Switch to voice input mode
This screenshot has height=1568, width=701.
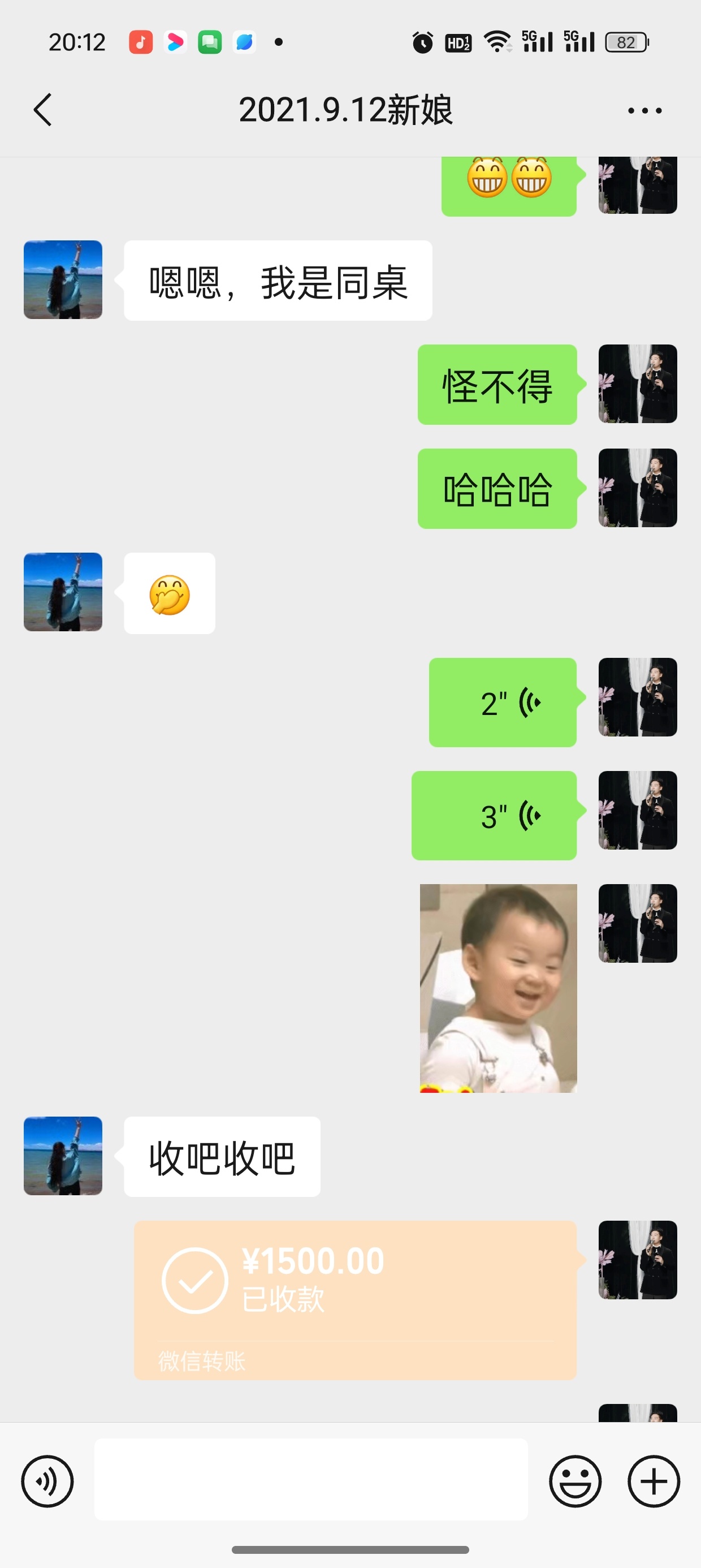[47, 1481]
